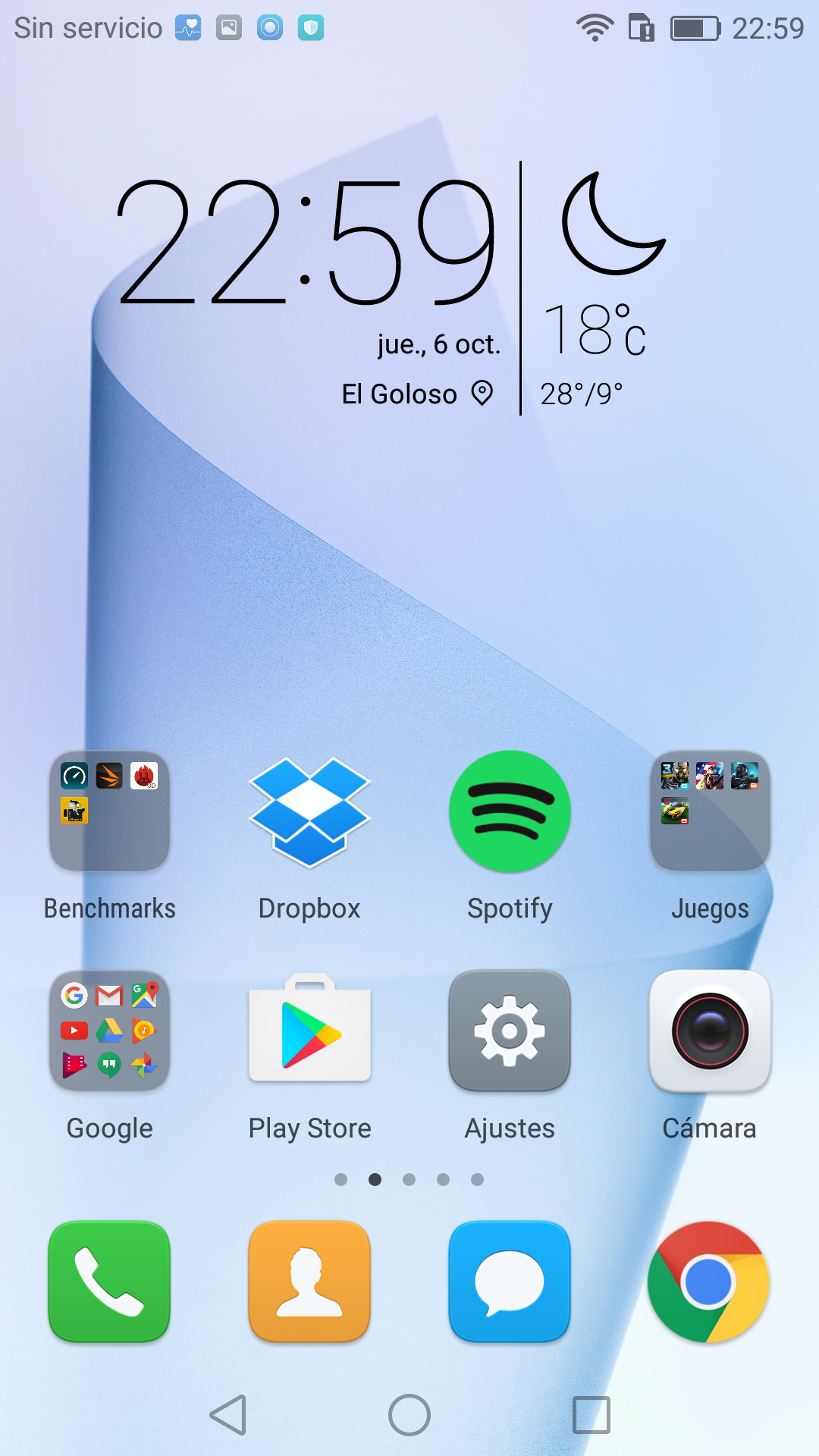Open the Juegos folder
This screenshot has height=1456, width=819.
tap(710, 811)
